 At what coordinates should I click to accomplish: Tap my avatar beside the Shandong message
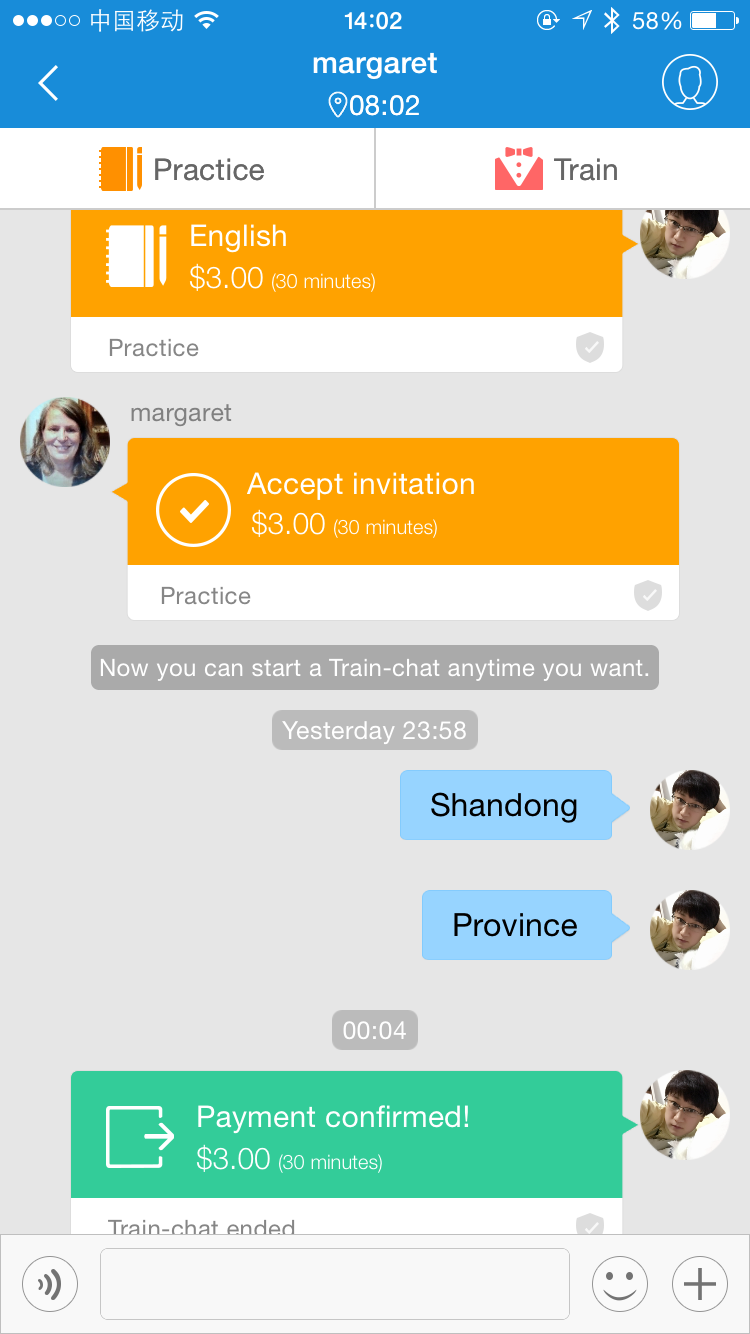[689, 809]
